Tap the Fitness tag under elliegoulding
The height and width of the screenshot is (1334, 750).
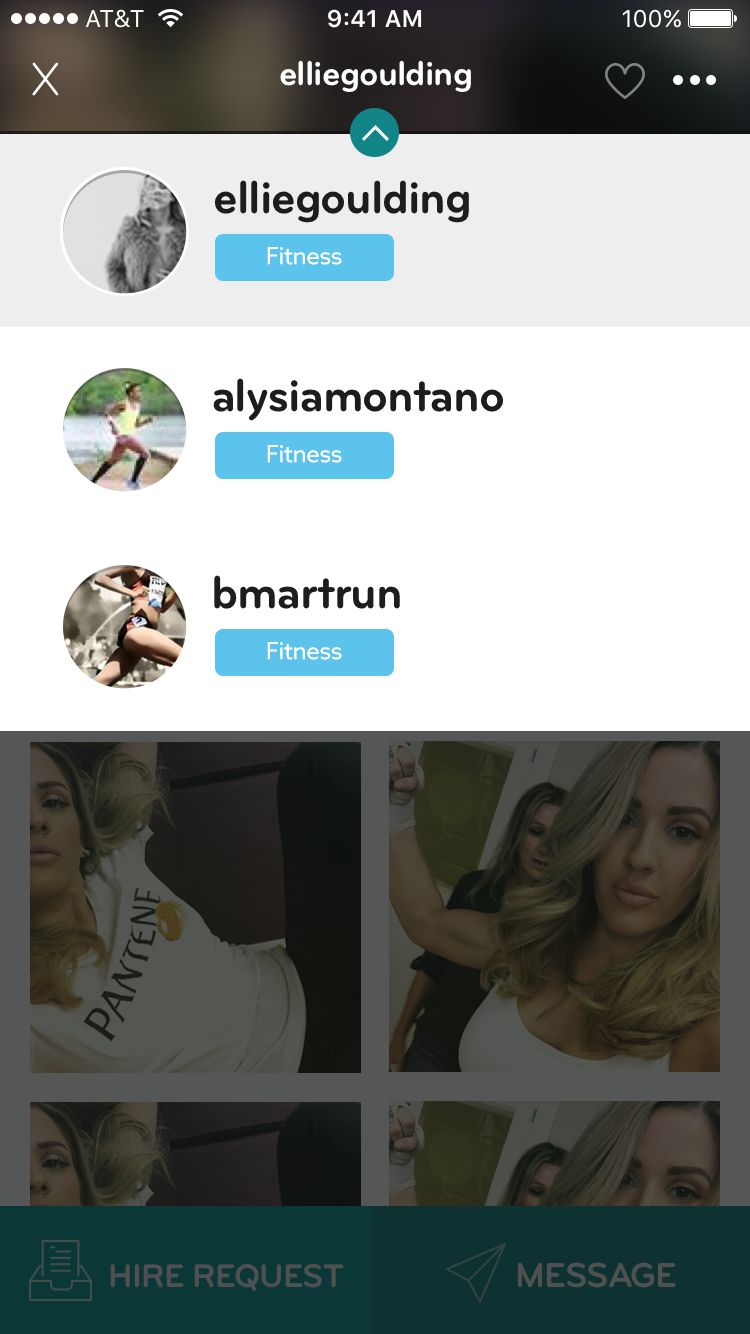point(304,257)
